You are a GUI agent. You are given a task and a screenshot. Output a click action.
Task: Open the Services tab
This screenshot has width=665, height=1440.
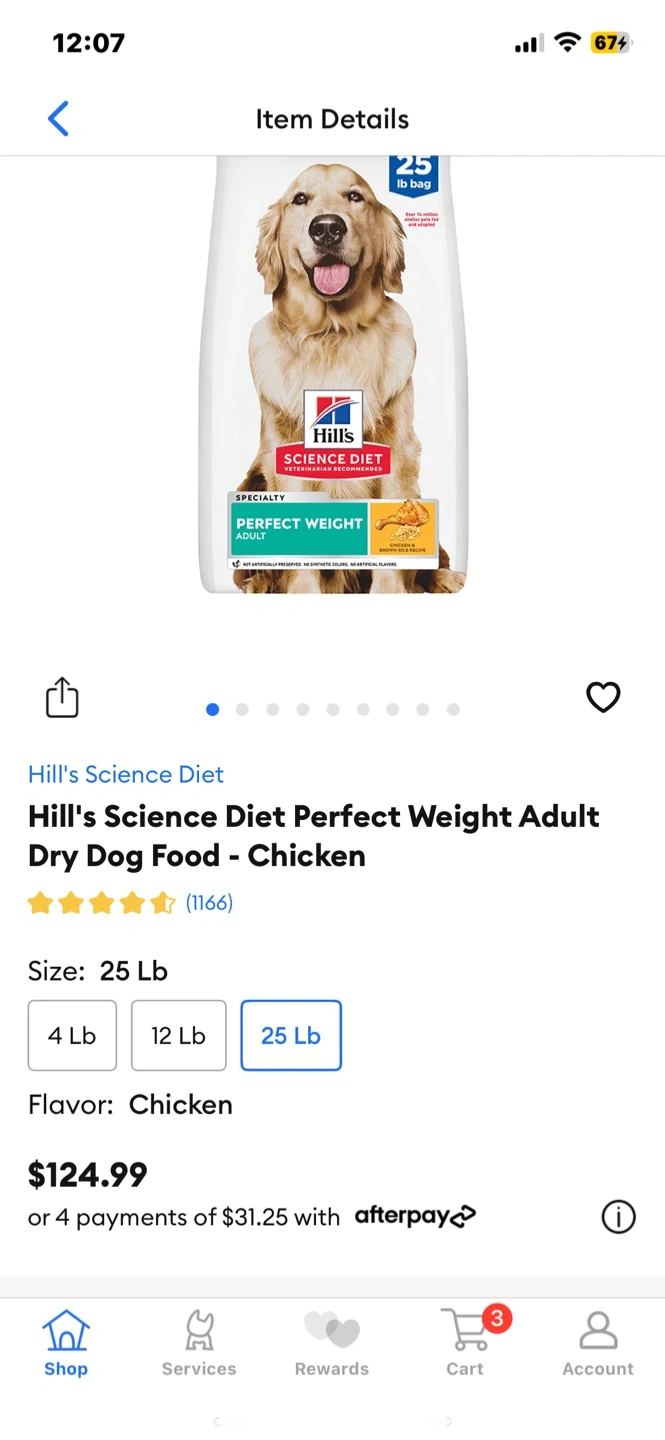199,1343
